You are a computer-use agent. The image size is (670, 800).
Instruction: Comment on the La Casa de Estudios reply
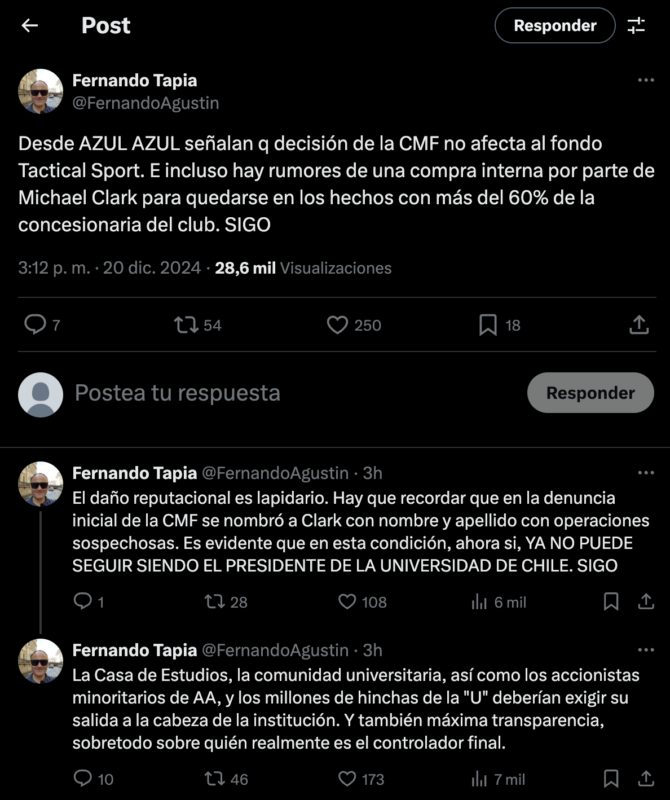click(83, 778)
